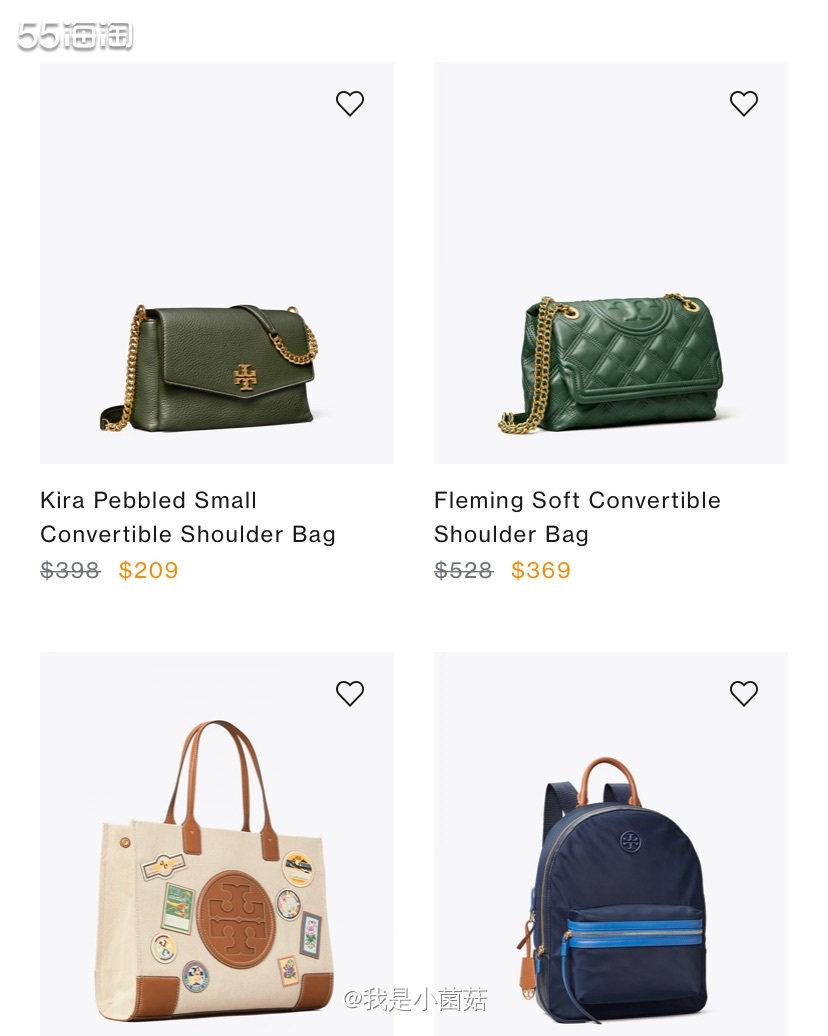Add the canvas tote bag to wishlist

click(350, 693)
